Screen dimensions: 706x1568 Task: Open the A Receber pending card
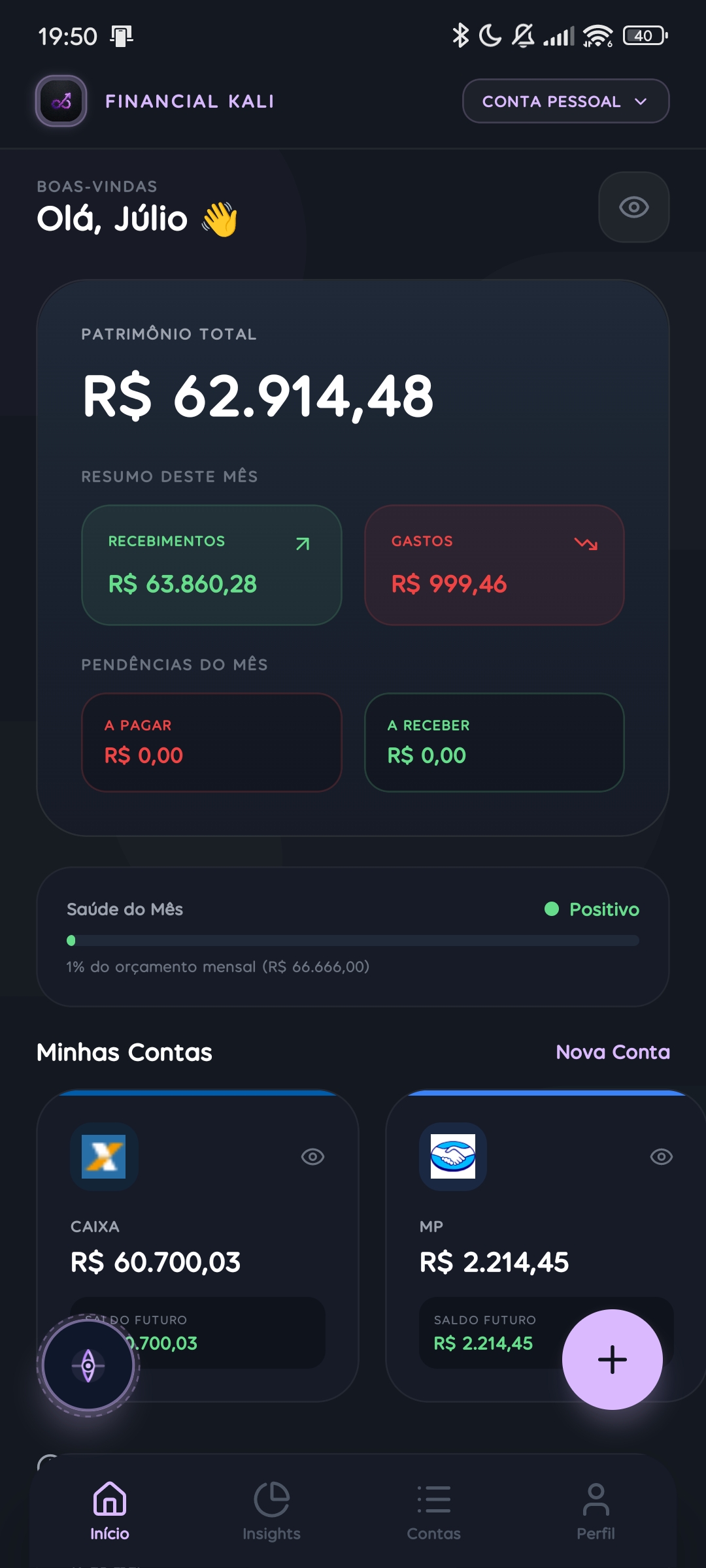(x=494, y=742)
